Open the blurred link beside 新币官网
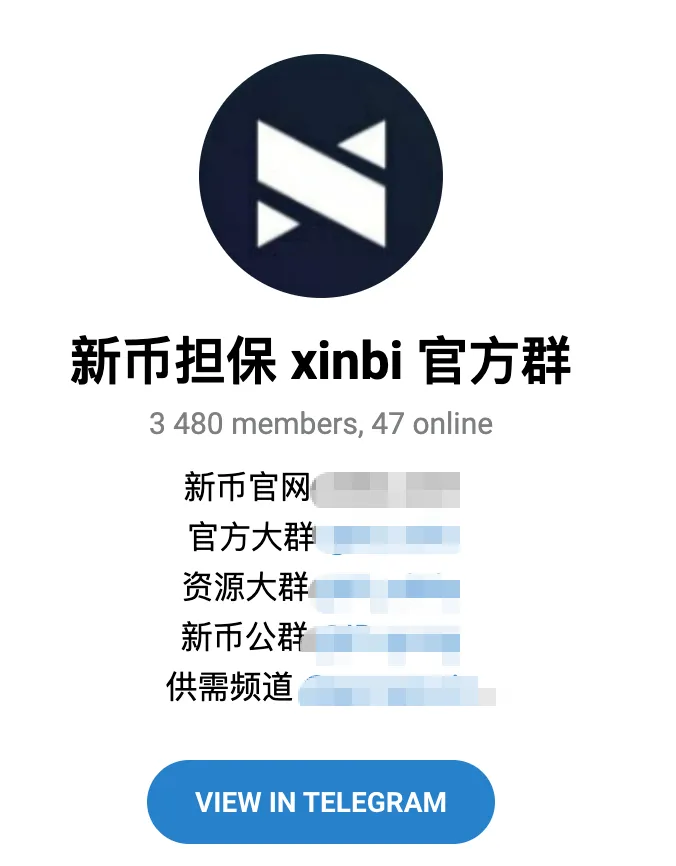The width and height of the screenshot is (676, 866). (385, 489)
